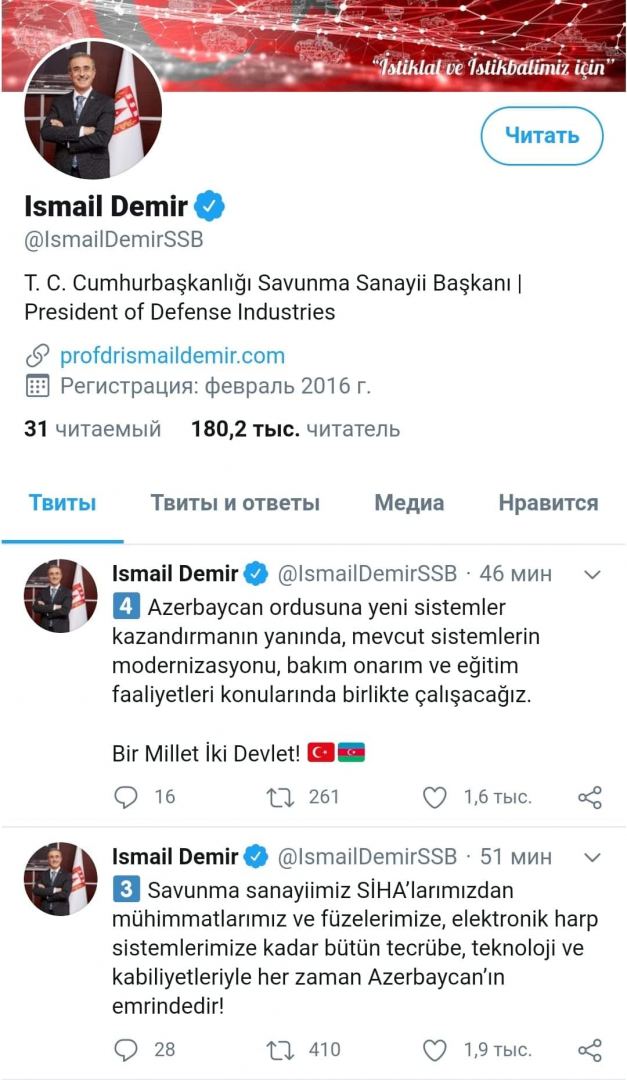Switch to the Твиты и ответы tab
Viewport: 627px width, 1080px height.
point(235,503)
